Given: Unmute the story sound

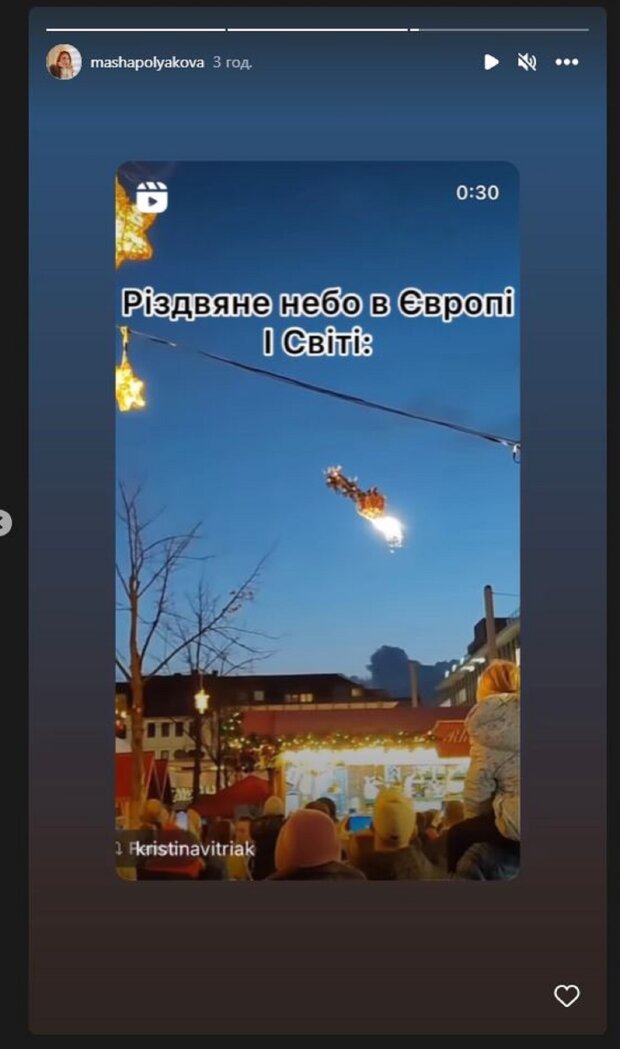Looking at the screenshot, I should [x=527, y=62].
